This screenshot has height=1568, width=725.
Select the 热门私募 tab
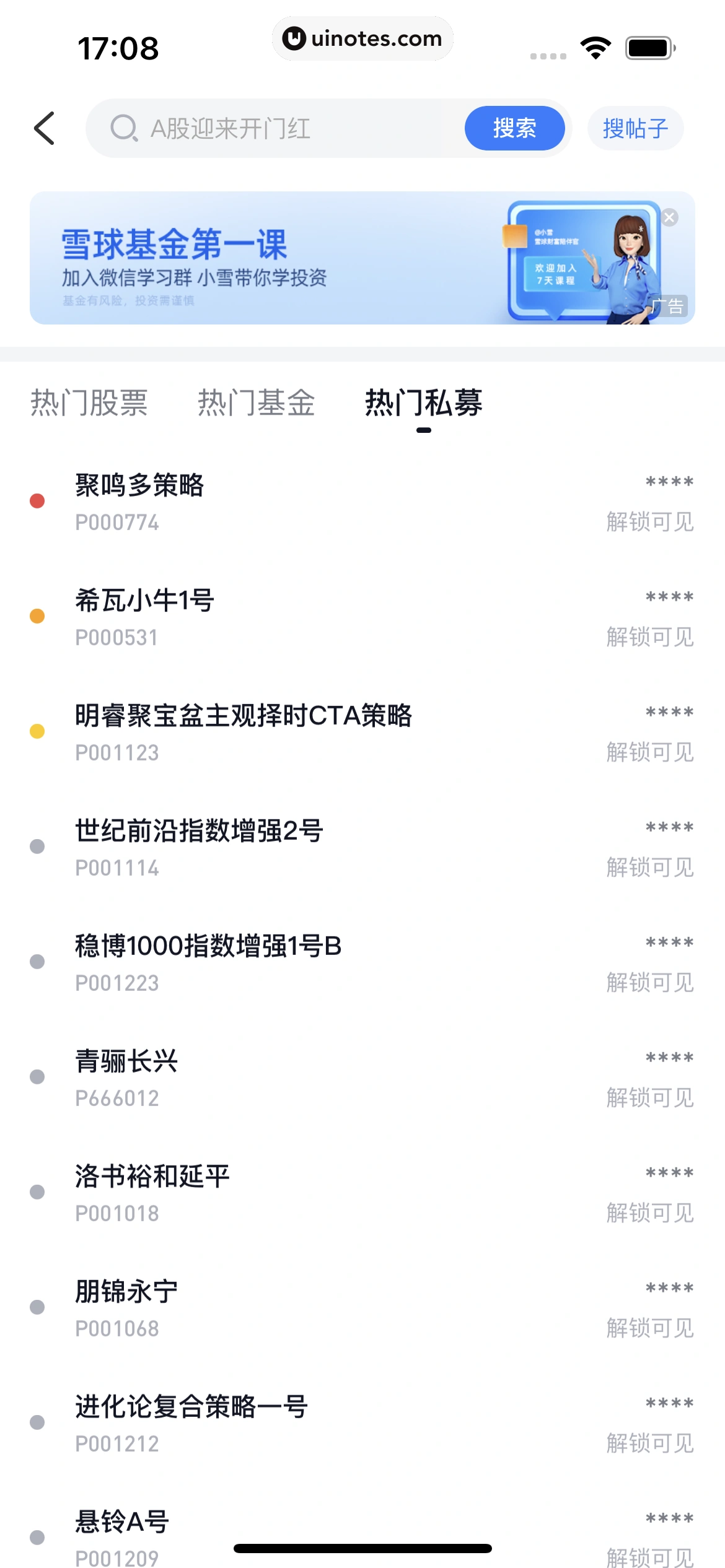[x=423, y=403]
